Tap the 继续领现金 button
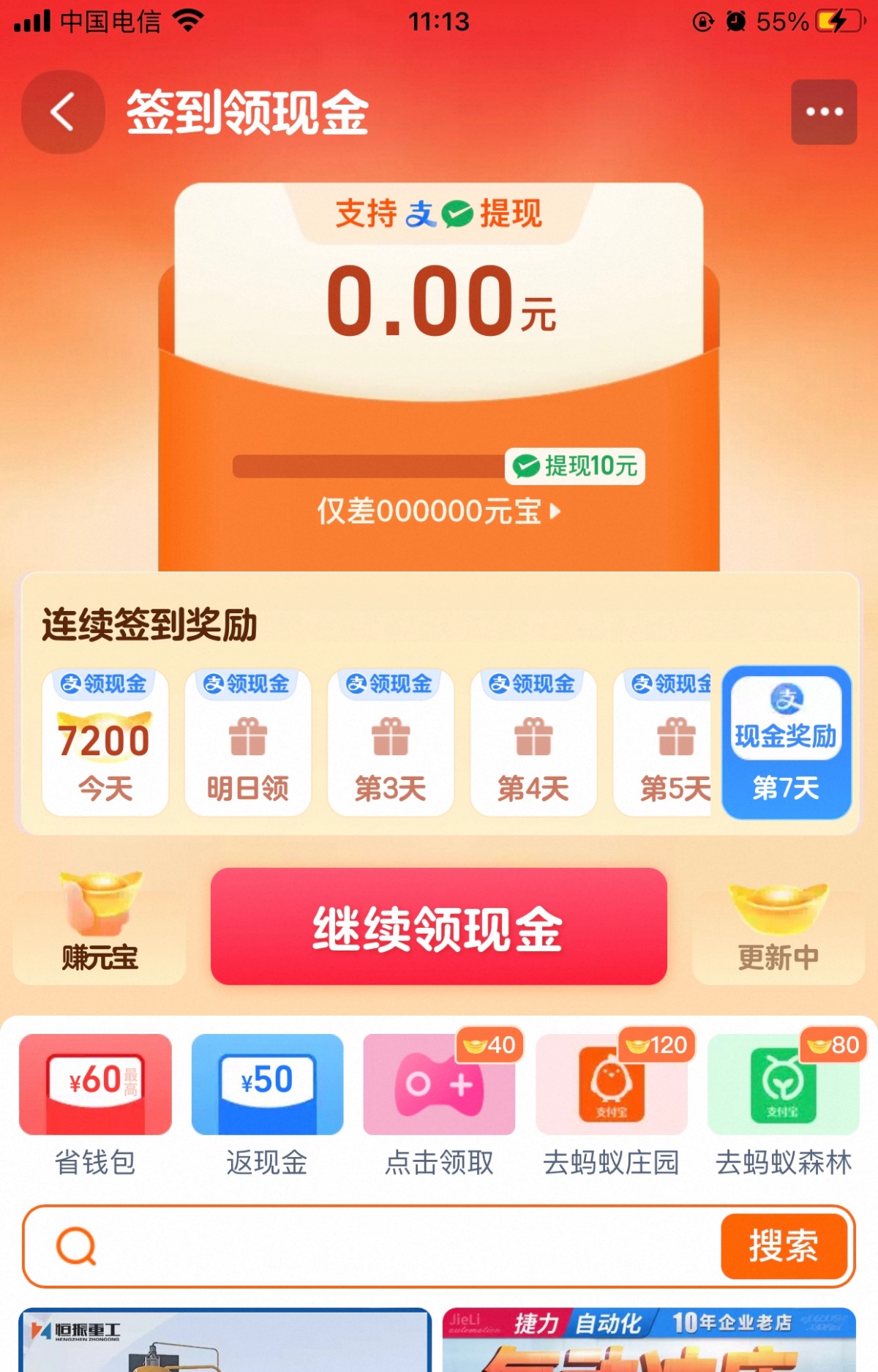Screen dimensions: 878x1372 [x=438, y=926]
